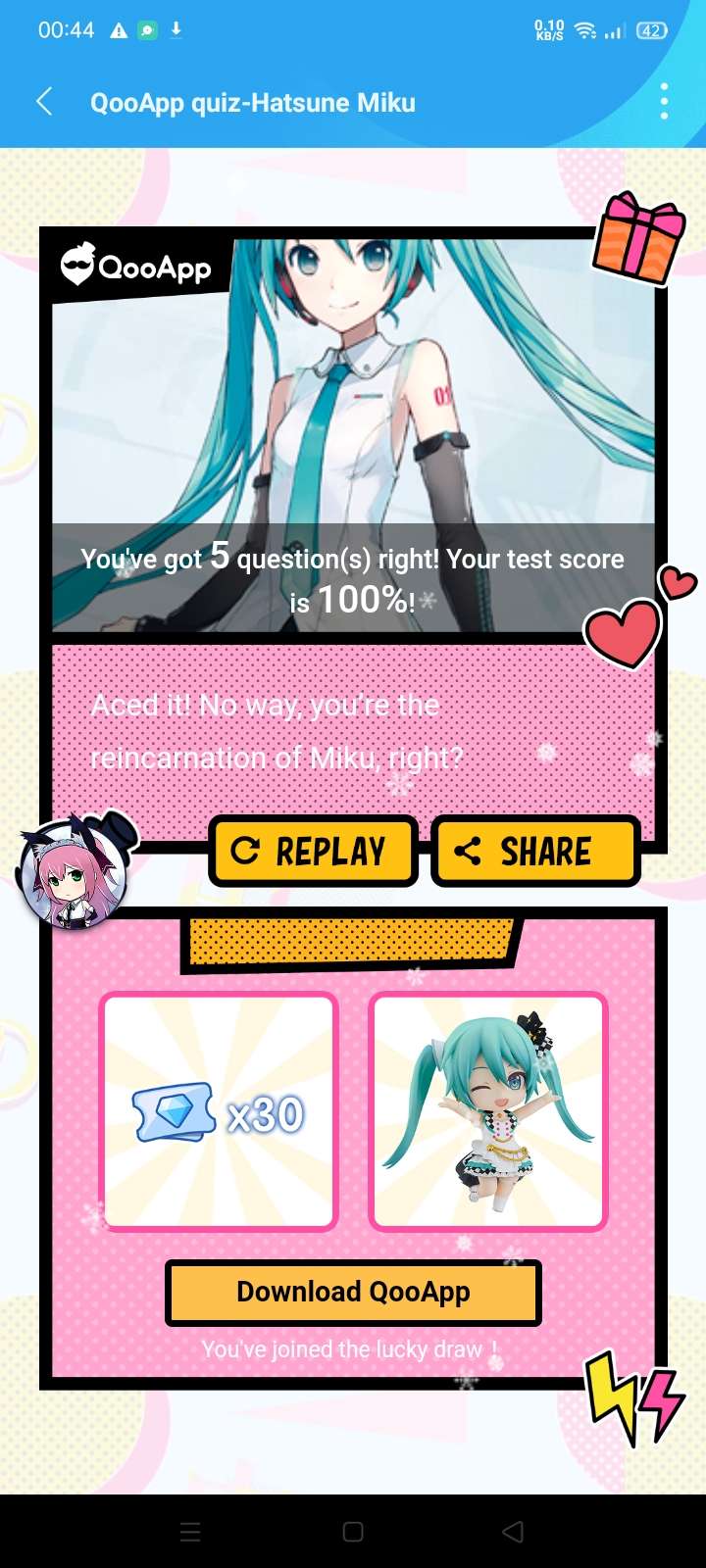Screen dimensions: 706x1568
Task: Open recent apps from navigation bar
Action: (x=191, y=1532)
